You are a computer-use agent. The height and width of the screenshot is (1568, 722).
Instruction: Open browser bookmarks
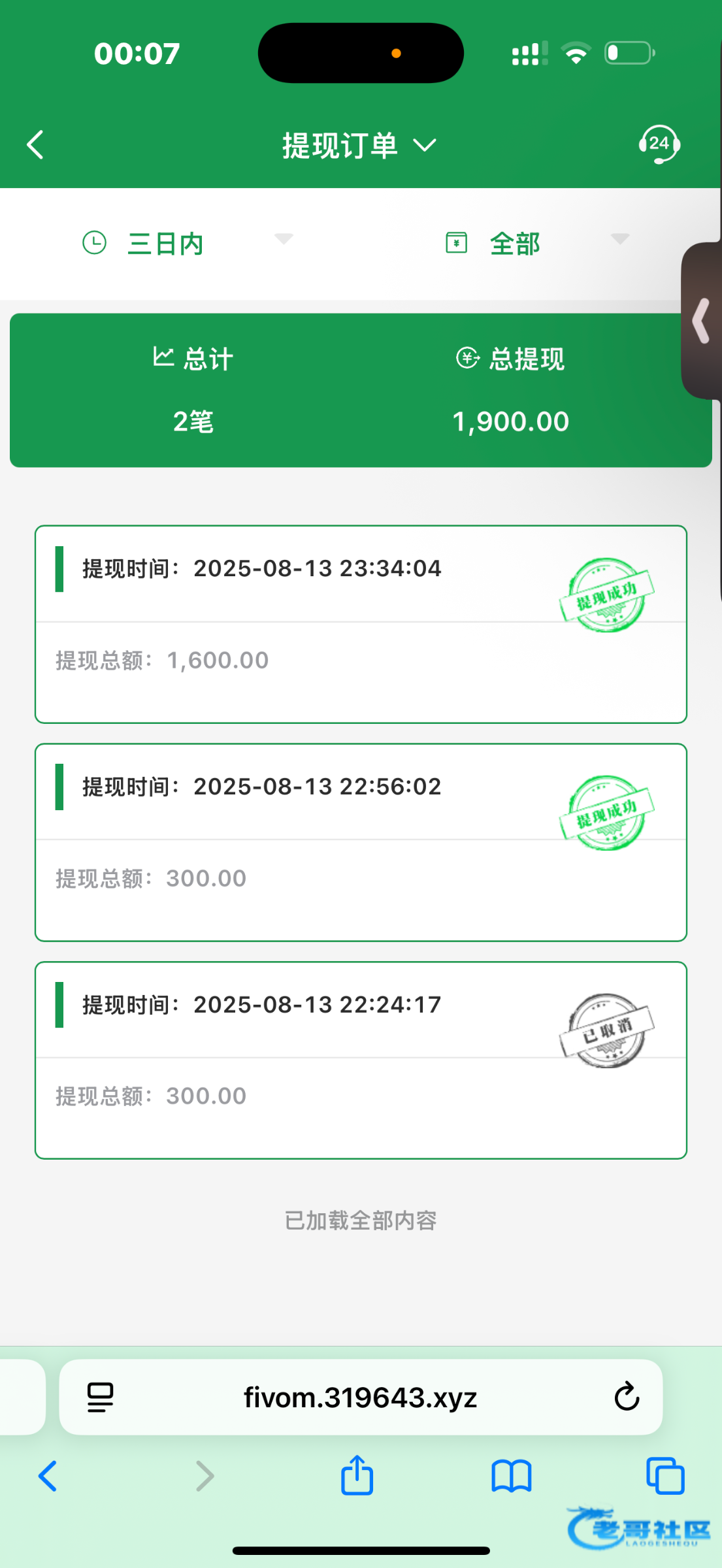(x=511, y=1476)
